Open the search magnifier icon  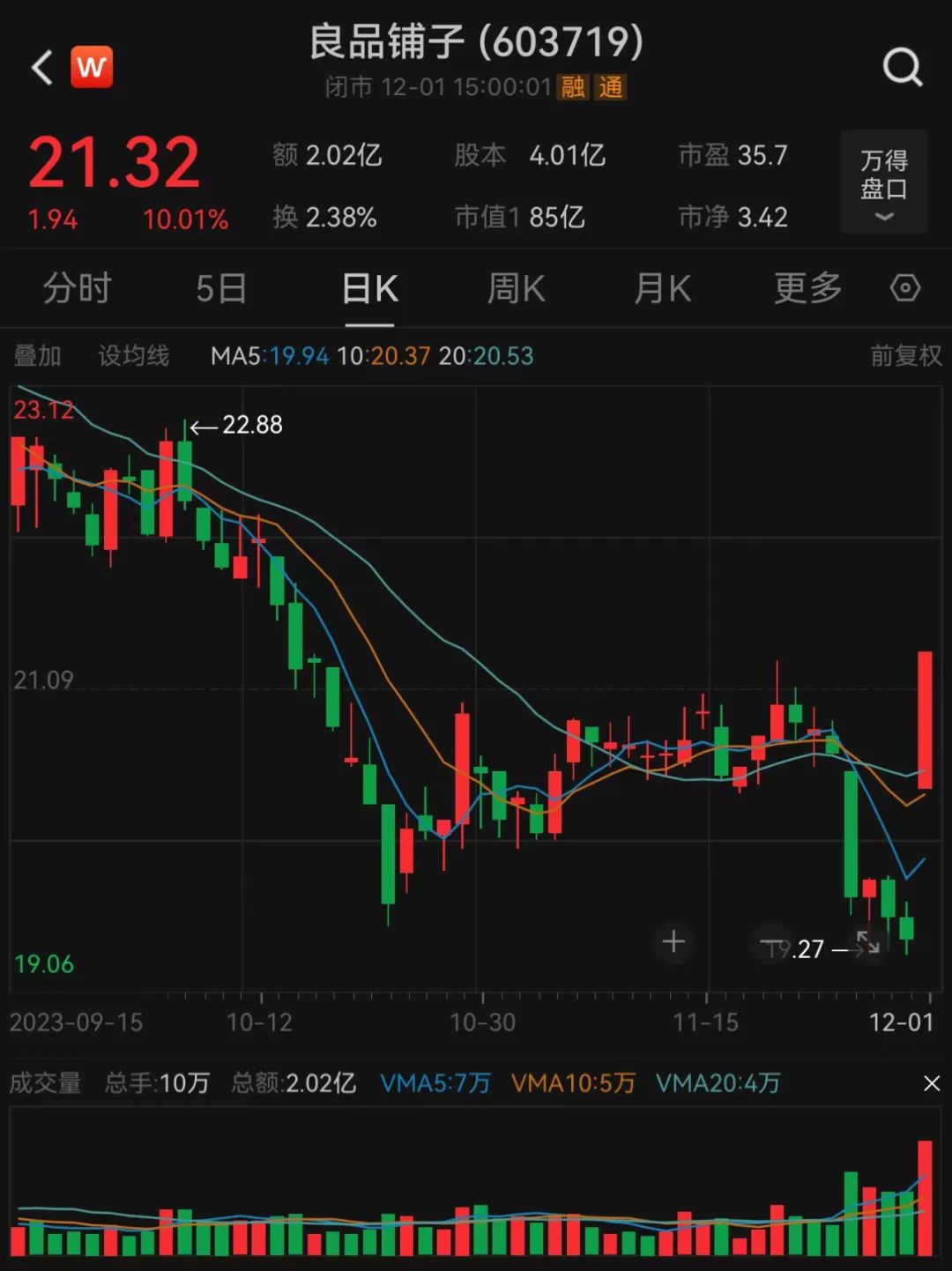(x=902, y=67)
